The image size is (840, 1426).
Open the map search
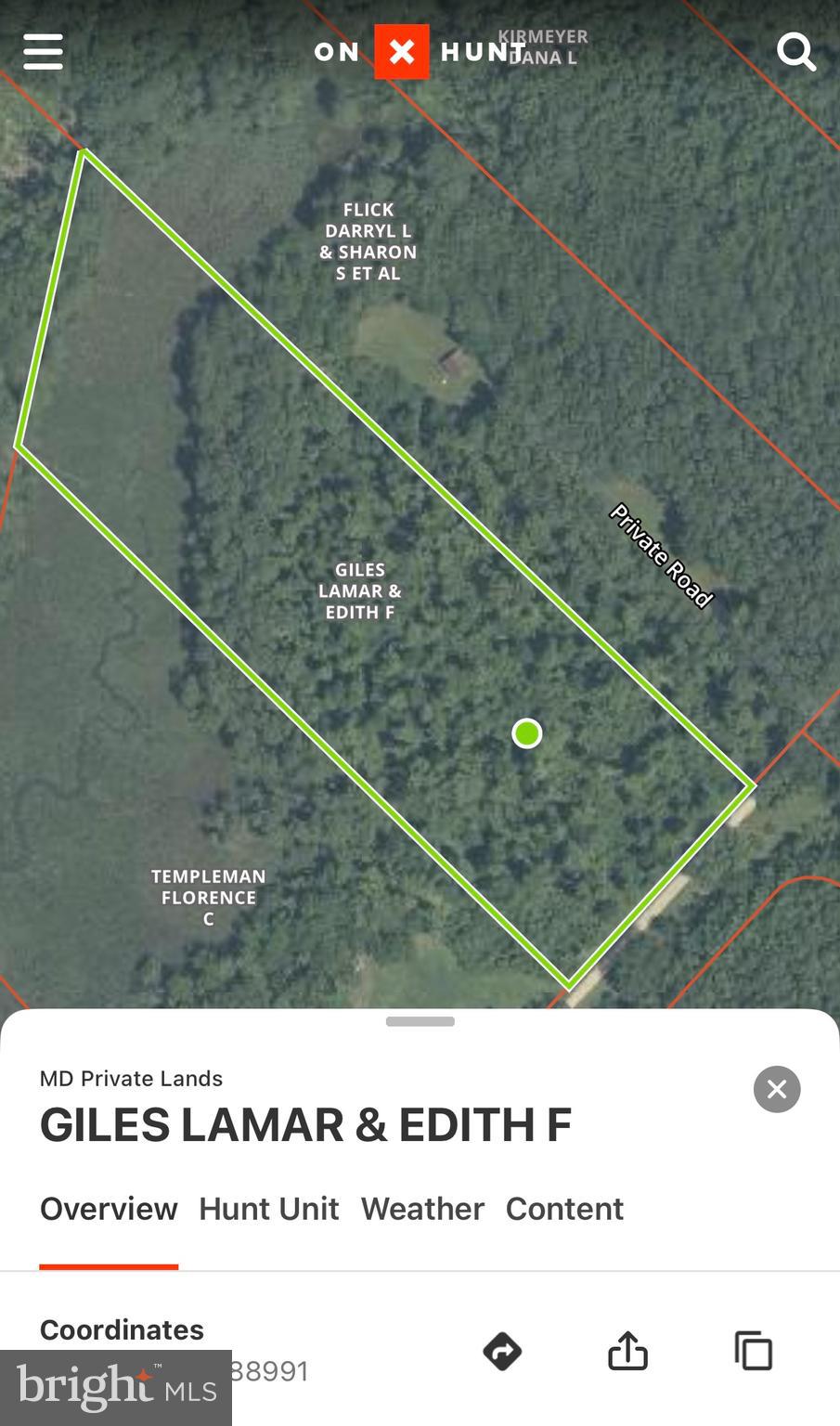pos(795,52)
